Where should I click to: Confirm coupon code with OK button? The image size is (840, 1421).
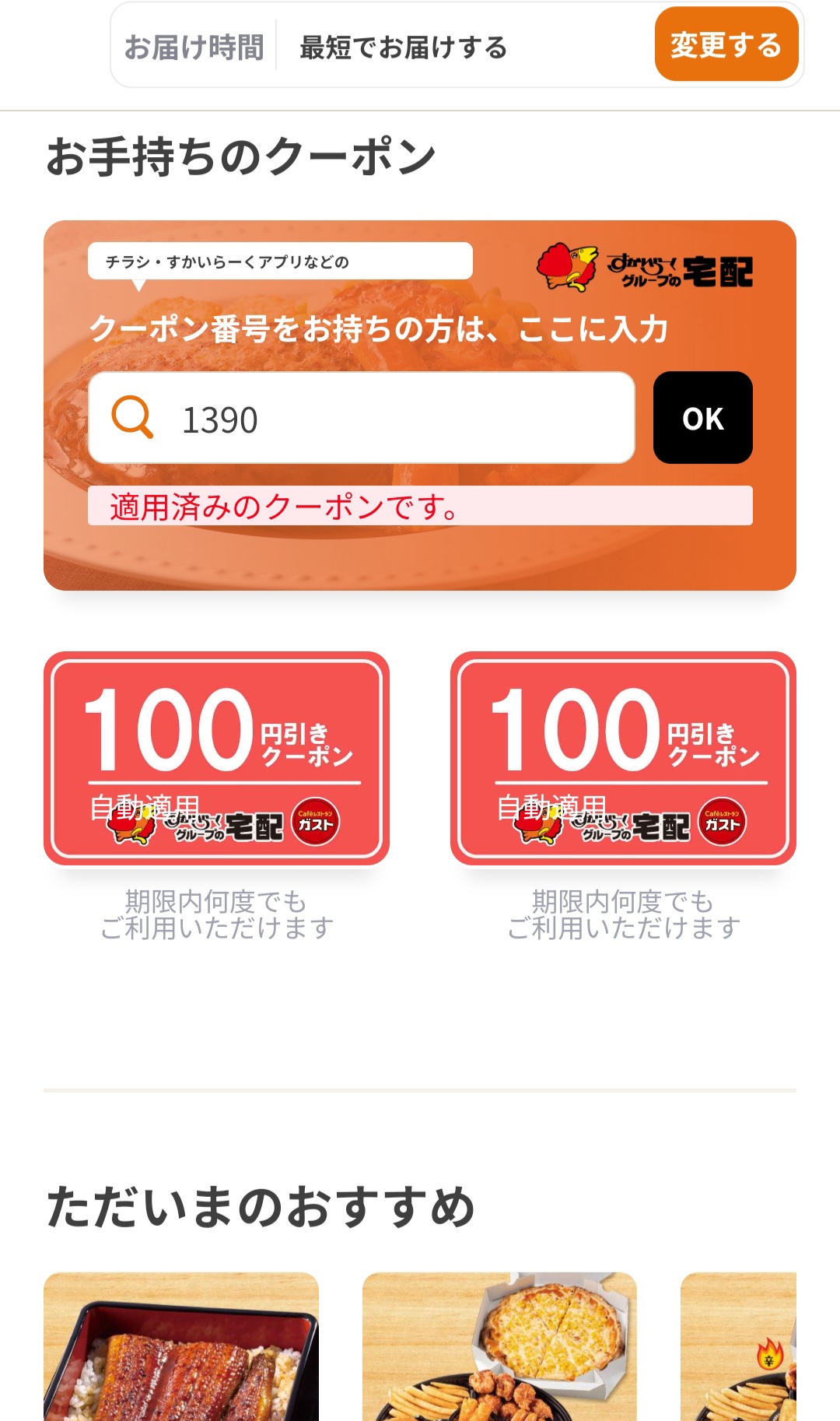tap(702, 418)
